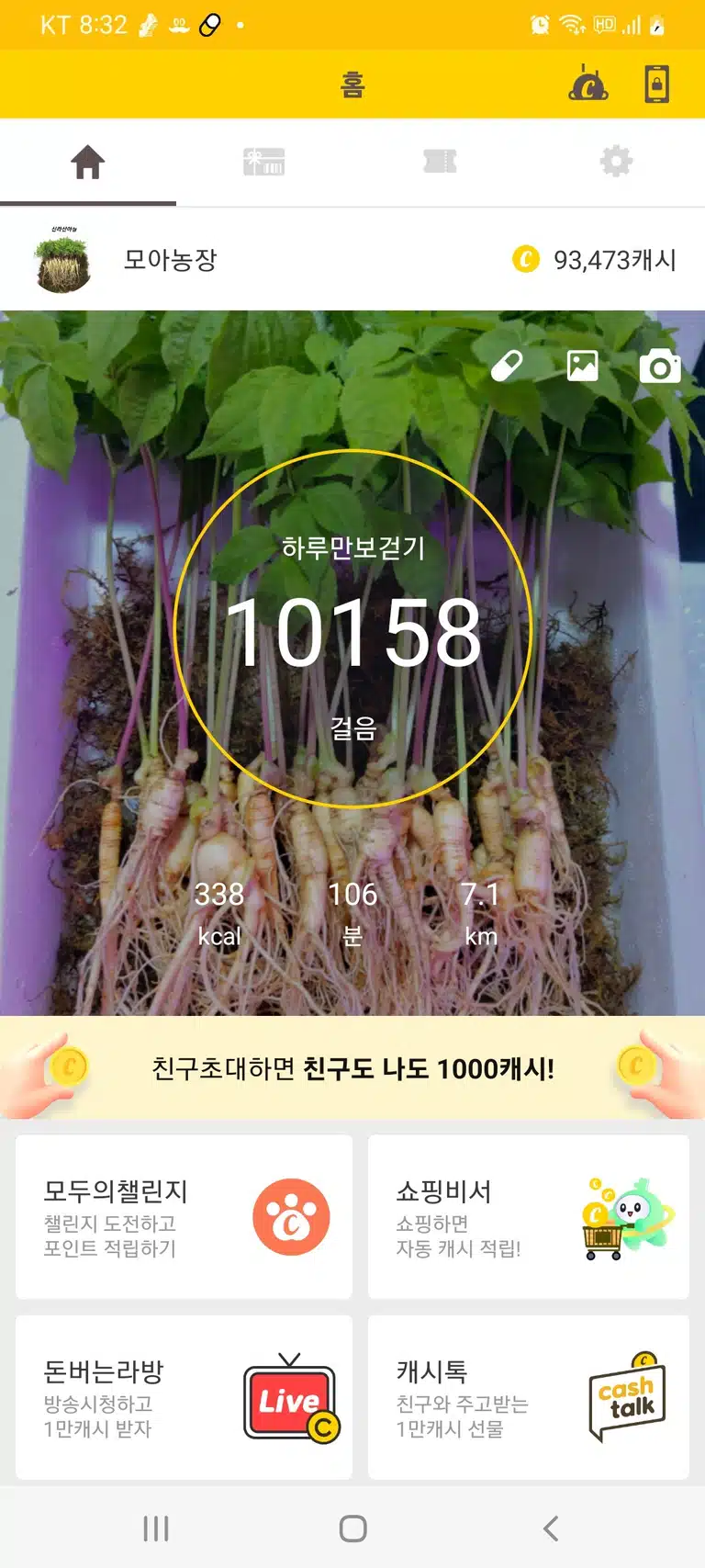Open the phone lock screen icon
Image resolution: width=705 pixels, height=1568 pixels.
[656, 84]
